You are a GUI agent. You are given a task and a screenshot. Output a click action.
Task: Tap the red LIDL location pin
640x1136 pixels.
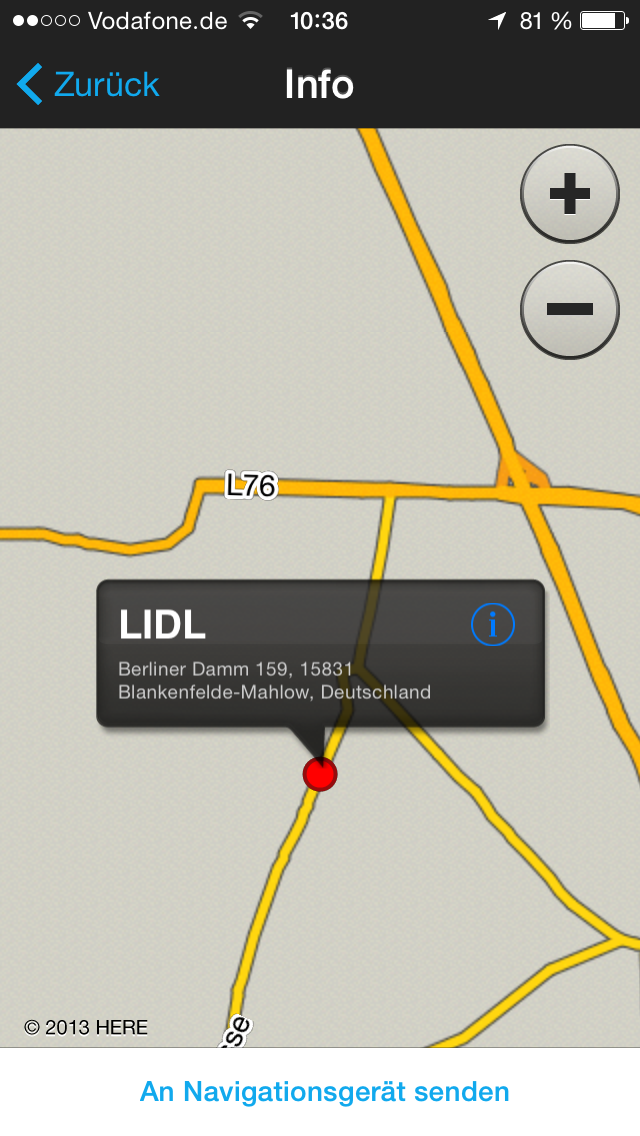point(320,773)
